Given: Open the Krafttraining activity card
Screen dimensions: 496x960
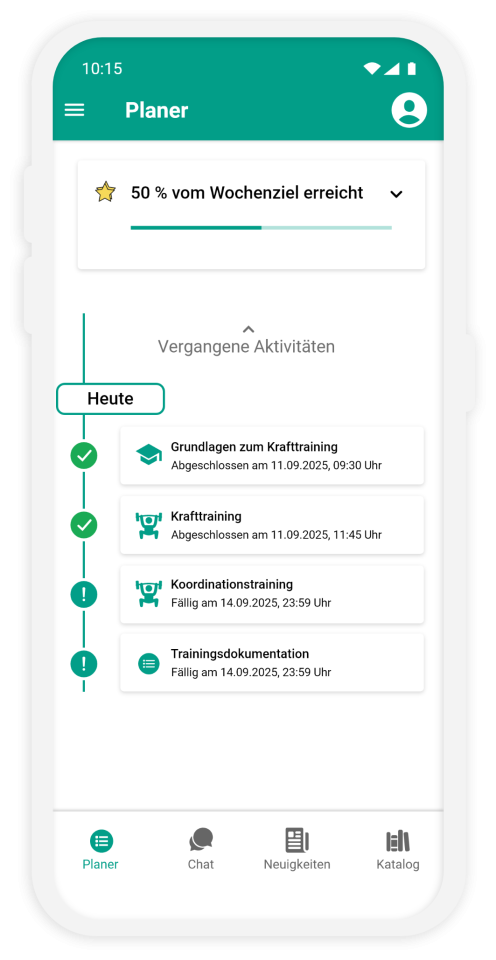Looking at the screenshot, I should pos(272,525).
